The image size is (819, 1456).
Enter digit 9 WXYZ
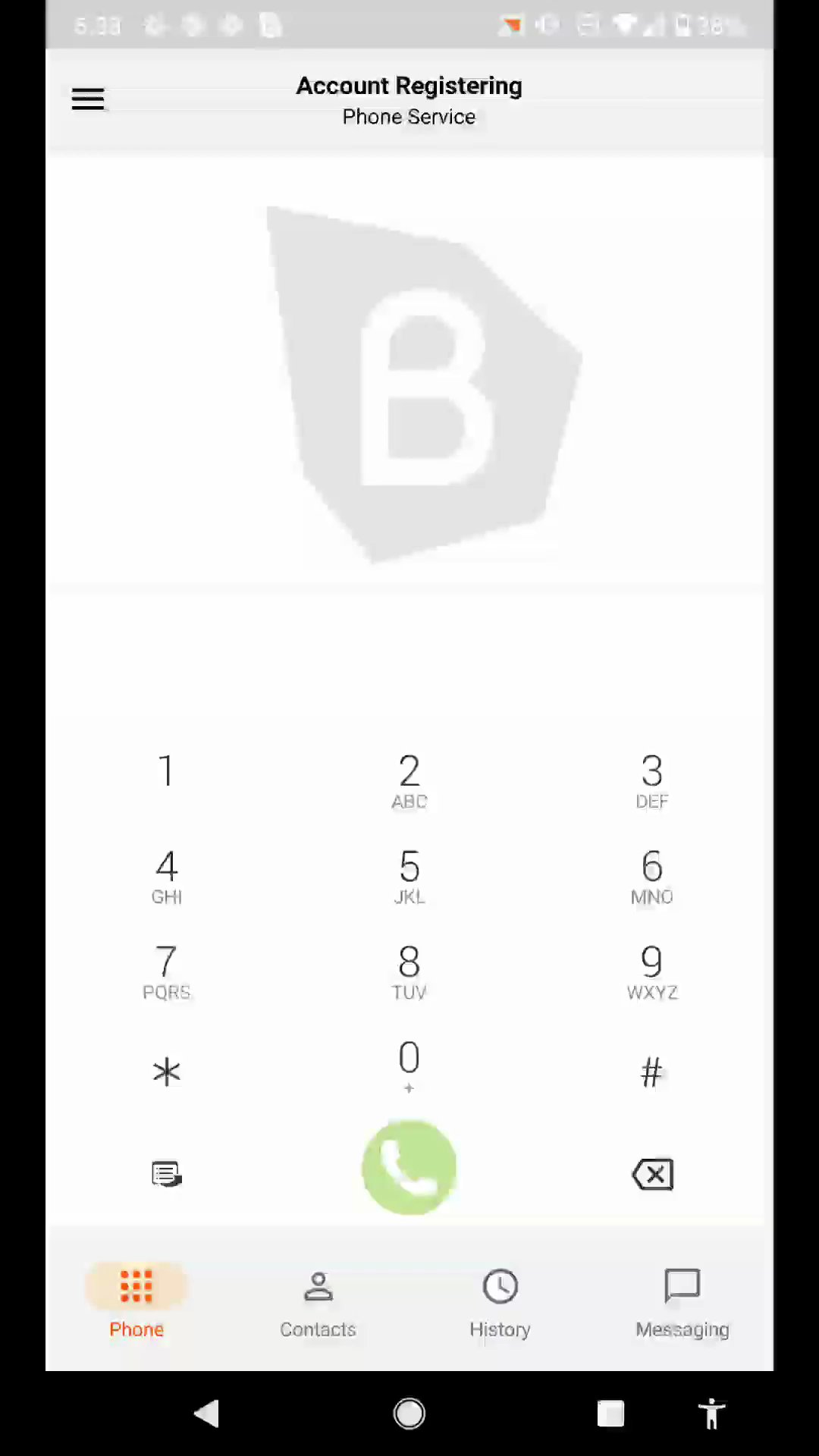(651, 971)
